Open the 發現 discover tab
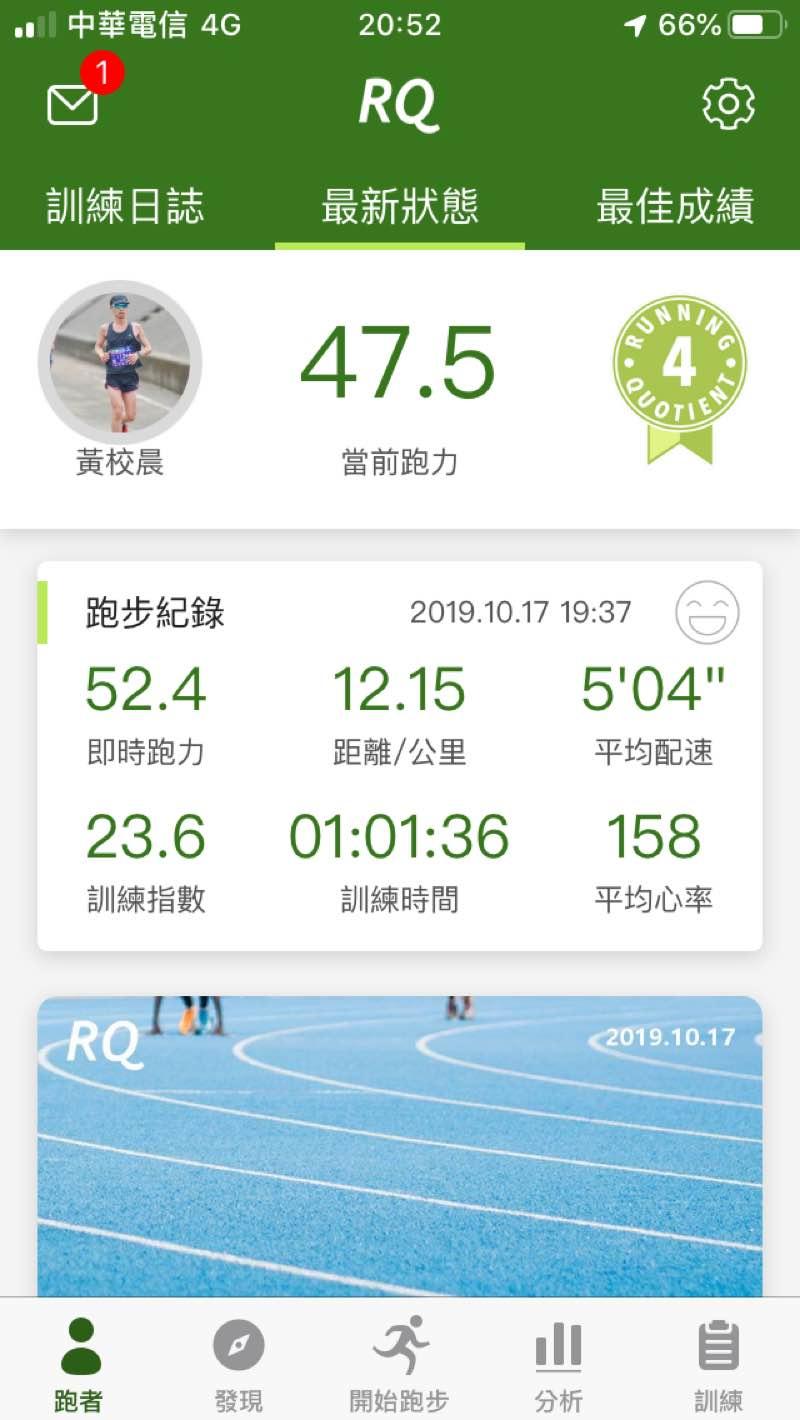Viewport: 800px width, 1420px height. [239, 1363]
